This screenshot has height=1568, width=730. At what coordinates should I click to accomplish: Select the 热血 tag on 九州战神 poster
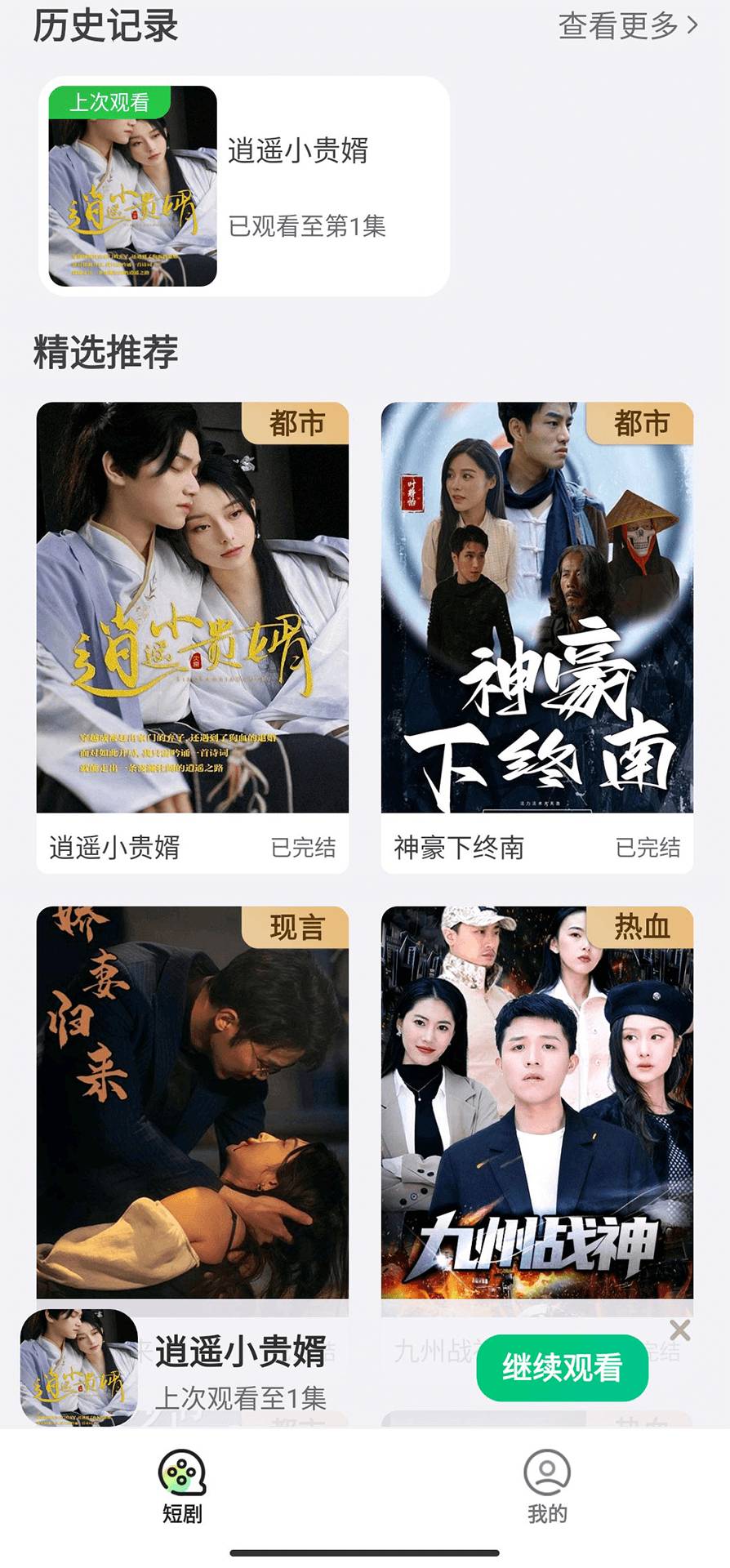[641, 929]
